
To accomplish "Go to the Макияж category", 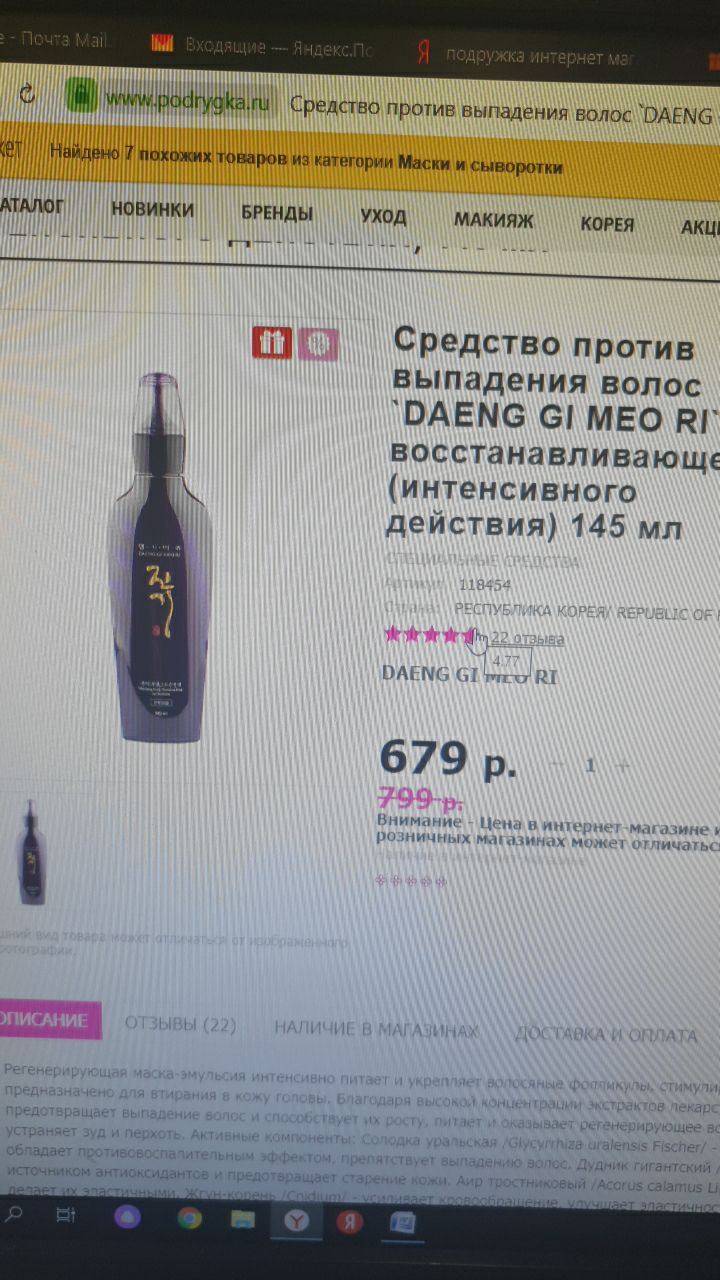I will tap(494, 220).
